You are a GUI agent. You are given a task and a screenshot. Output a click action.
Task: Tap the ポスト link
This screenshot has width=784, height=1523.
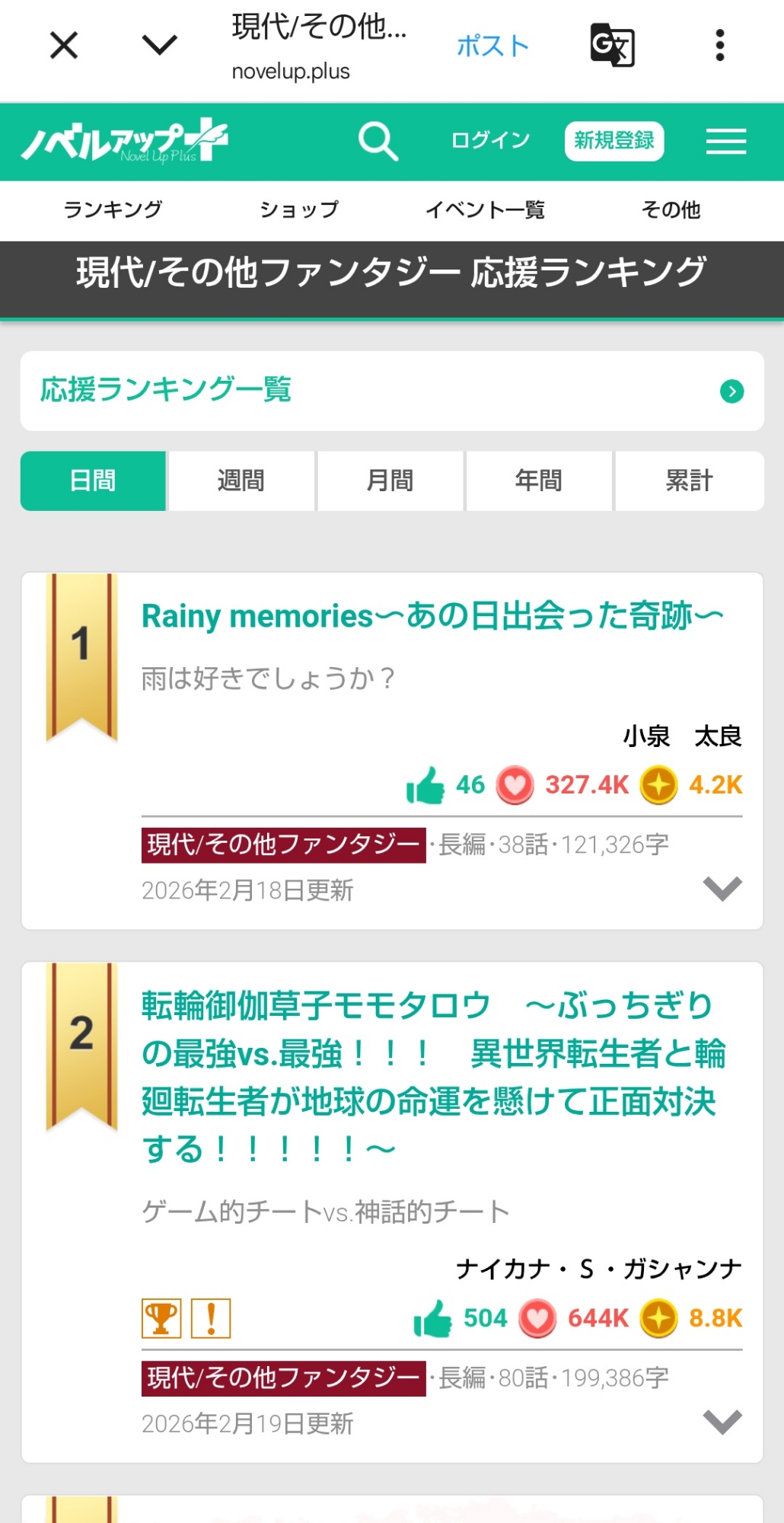pyautogui.click(x=492, y=46)
